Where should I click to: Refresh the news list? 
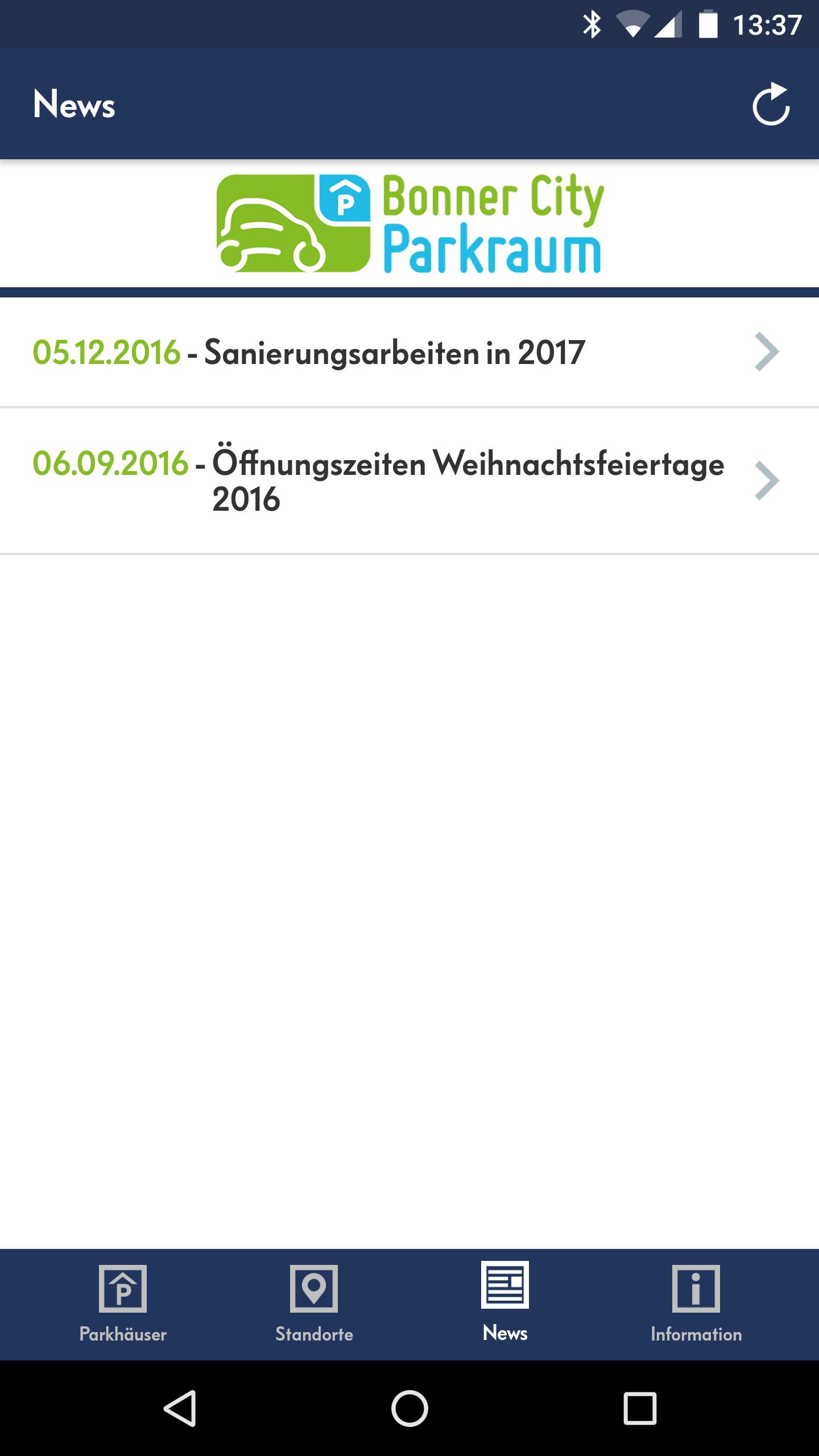pyautogui.click(x=771, y=105)
